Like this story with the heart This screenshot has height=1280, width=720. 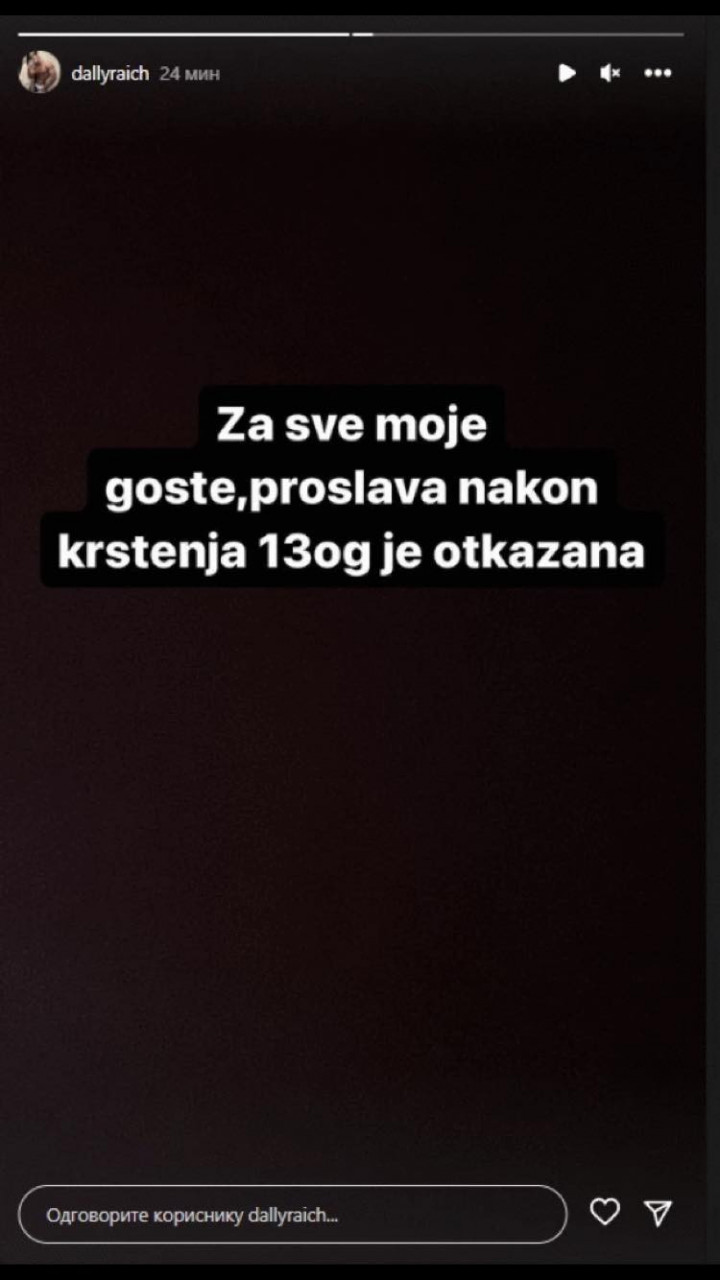[x=604, y=1212]
